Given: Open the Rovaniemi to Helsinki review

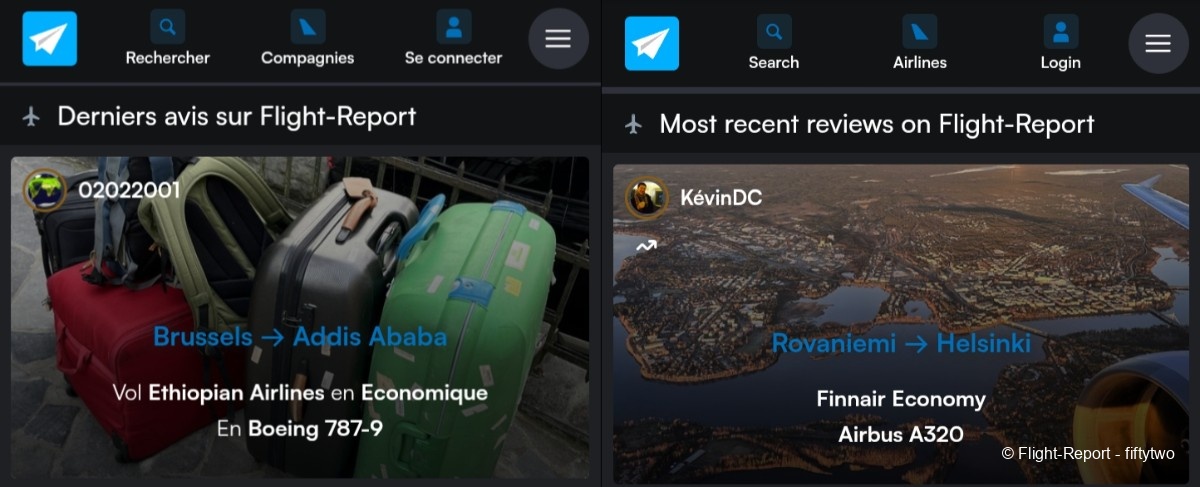Looking at the screenshot, I should pos(900,344).
